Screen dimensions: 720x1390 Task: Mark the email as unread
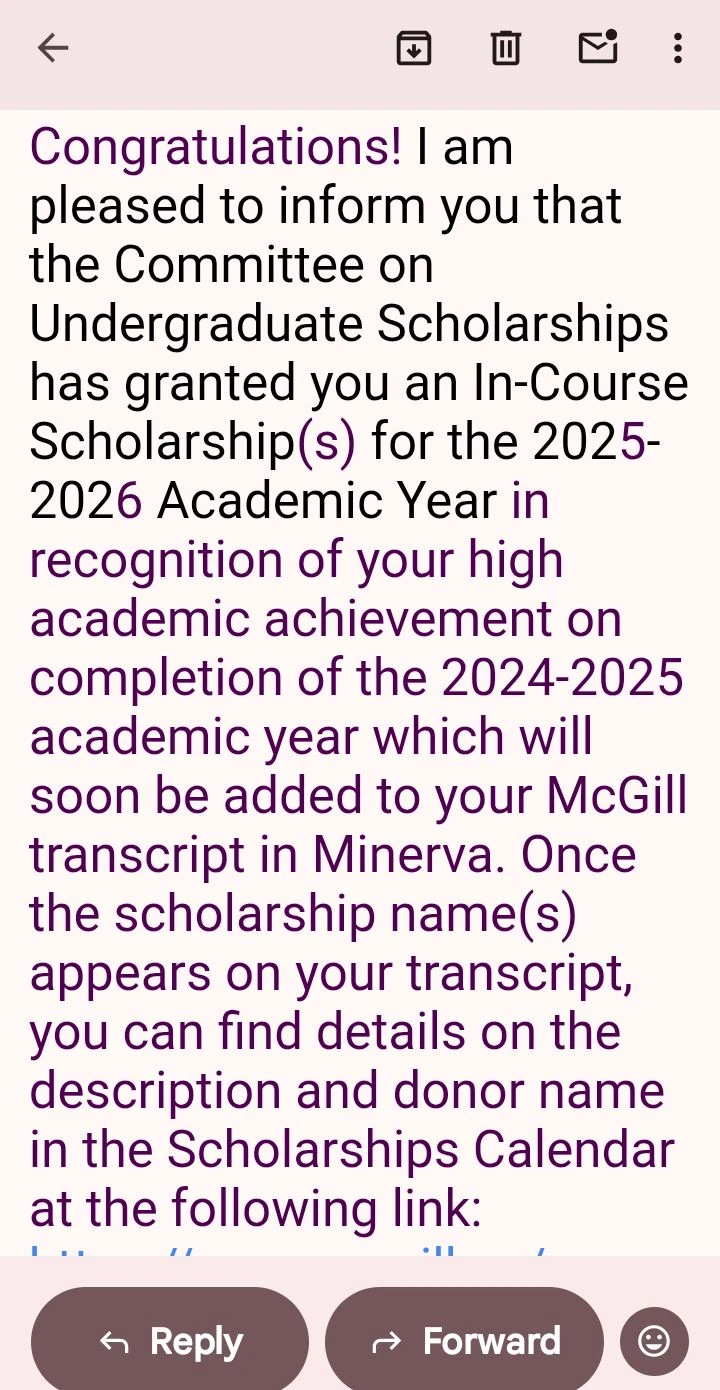tap(598, 47)
